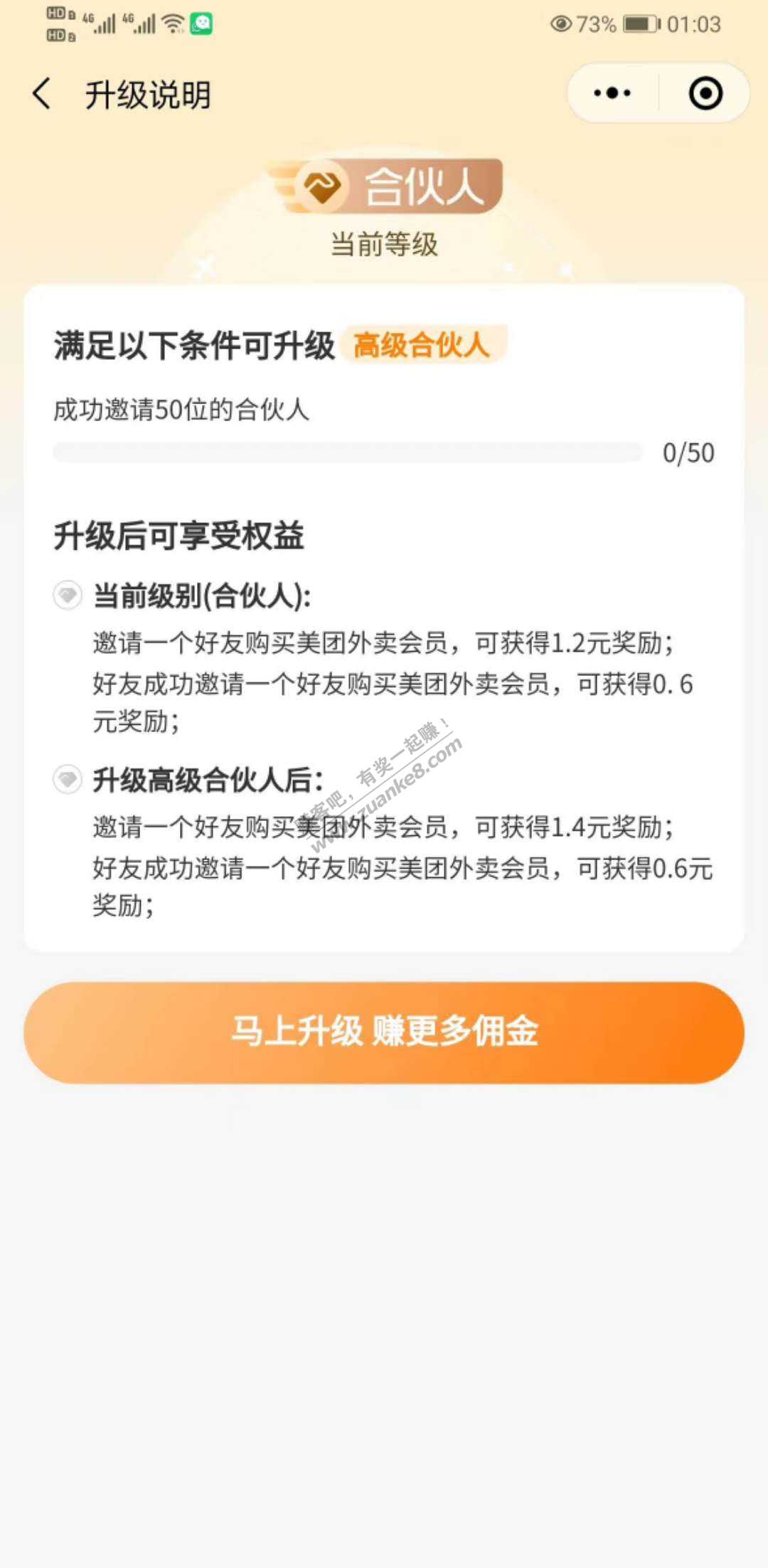
Task: Go back from 升级说明 page
Action: (43, 94)
